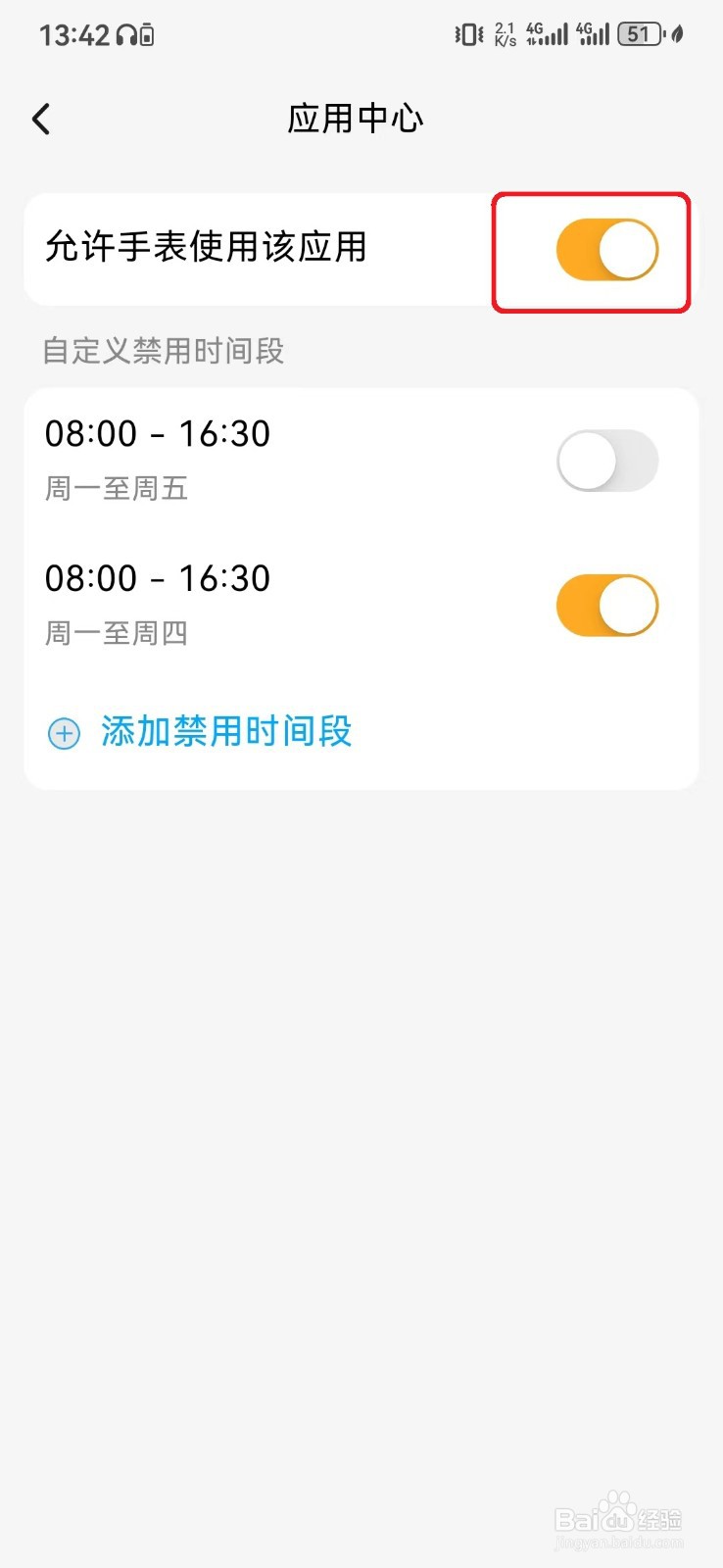Tap 添加禁用时间段 to add a schedule
Viewport: 723px width, 1568px height.
tap(227, 732)
